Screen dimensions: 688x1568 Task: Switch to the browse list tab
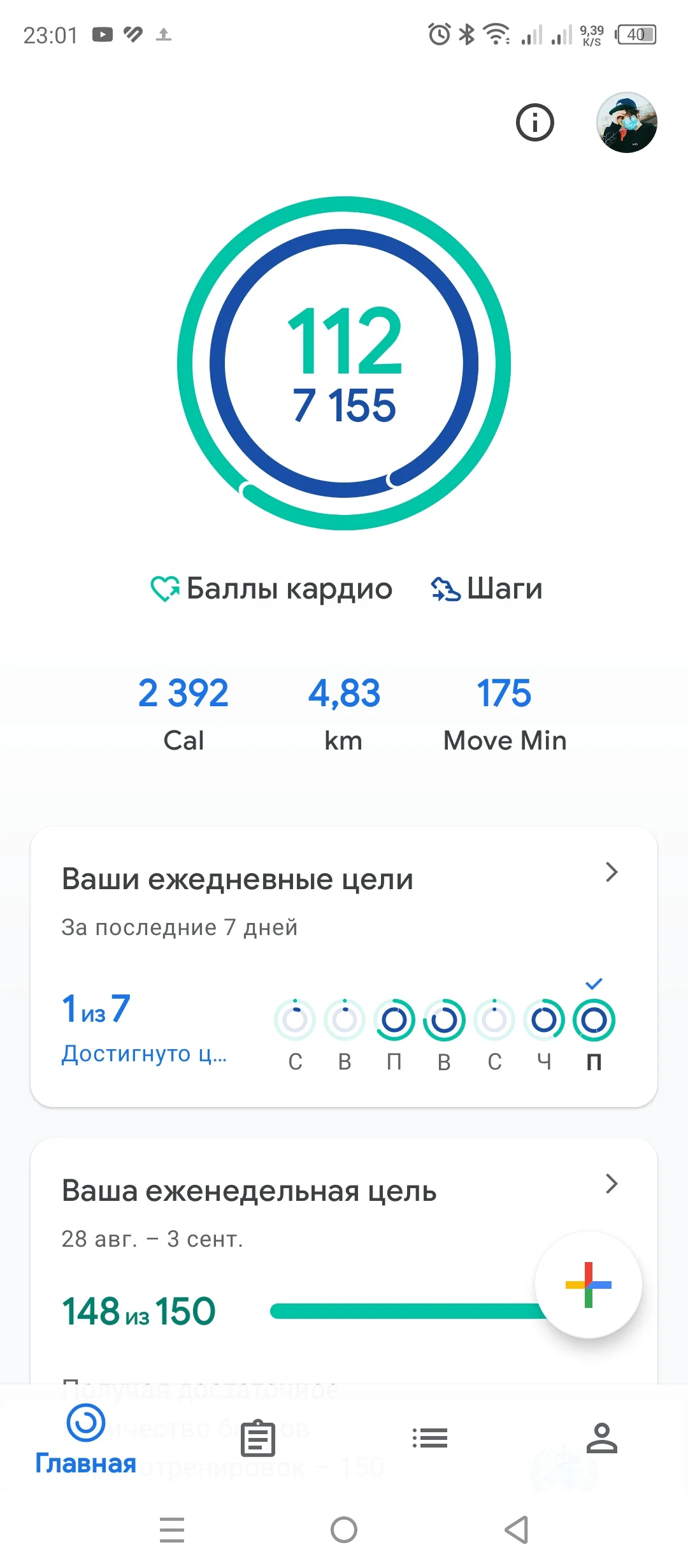point(430,1438)
